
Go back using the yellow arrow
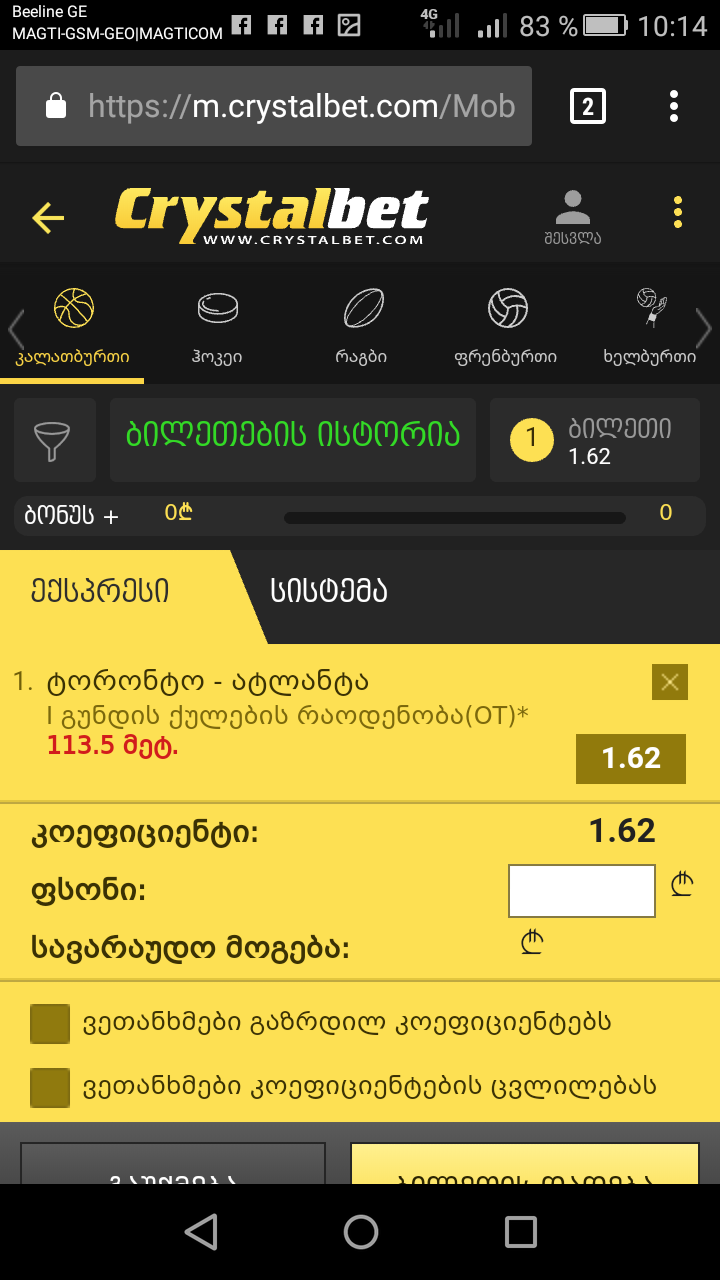tap(48, 217)
